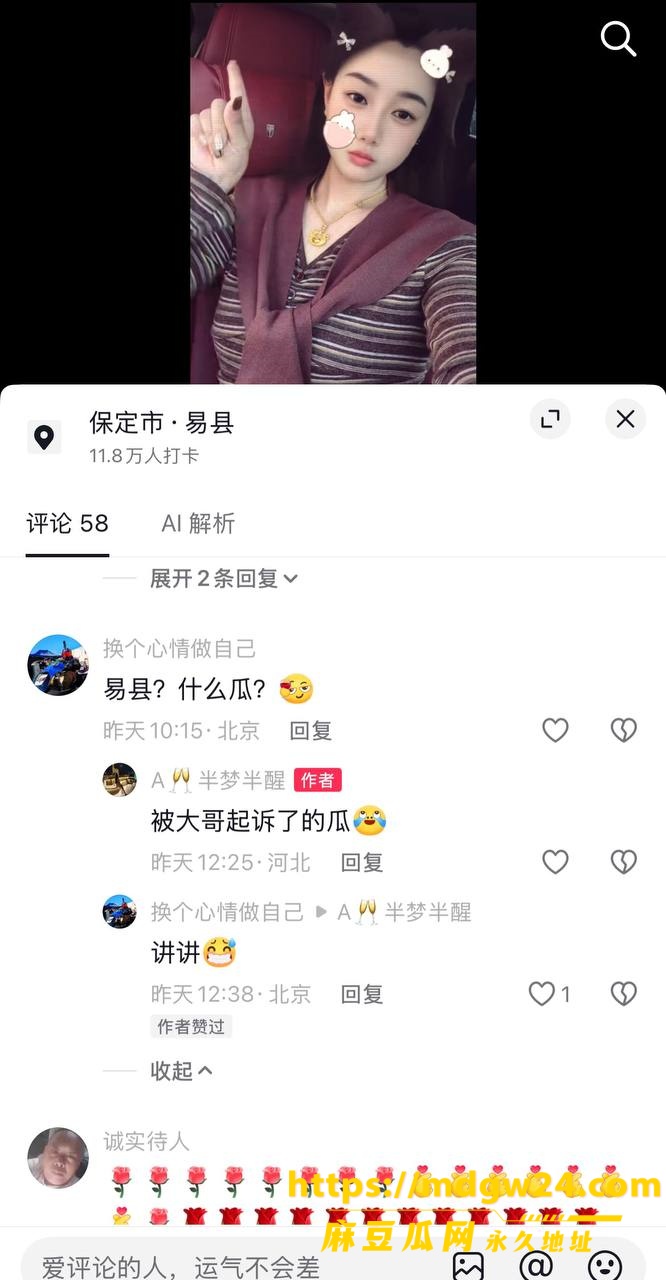Open 换个心情做自己 profile avatar
The image size is (666, 1280).
(x=57, y=664)
